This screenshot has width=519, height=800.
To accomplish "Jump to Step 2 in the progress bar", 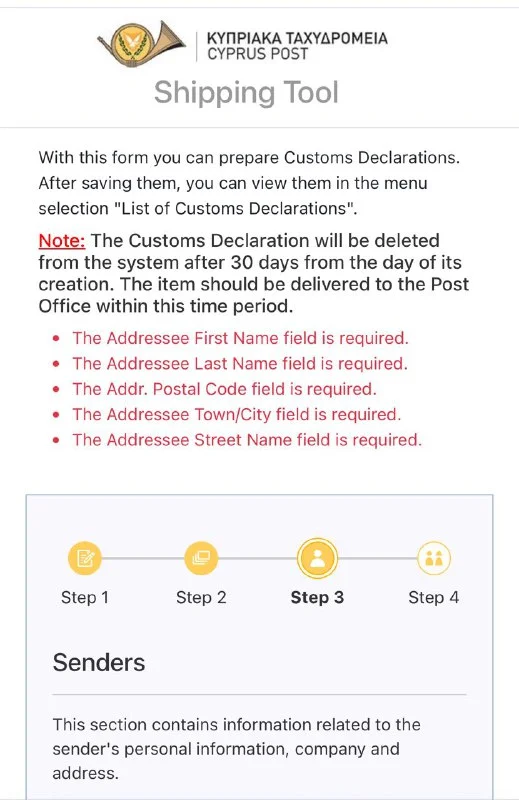I will click(x=201, y=558).
